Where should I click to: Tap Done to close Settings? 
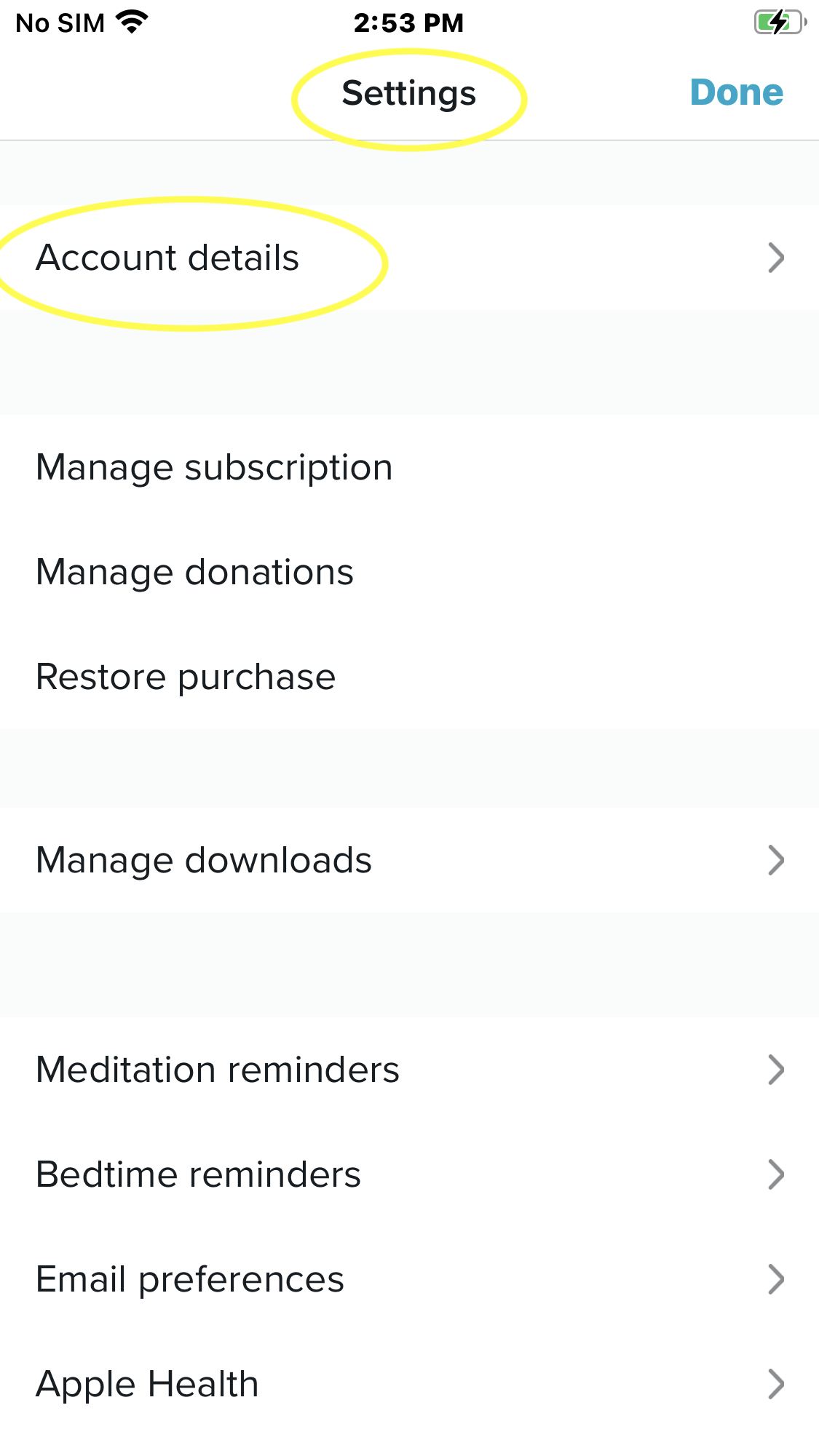coord(737,92)
